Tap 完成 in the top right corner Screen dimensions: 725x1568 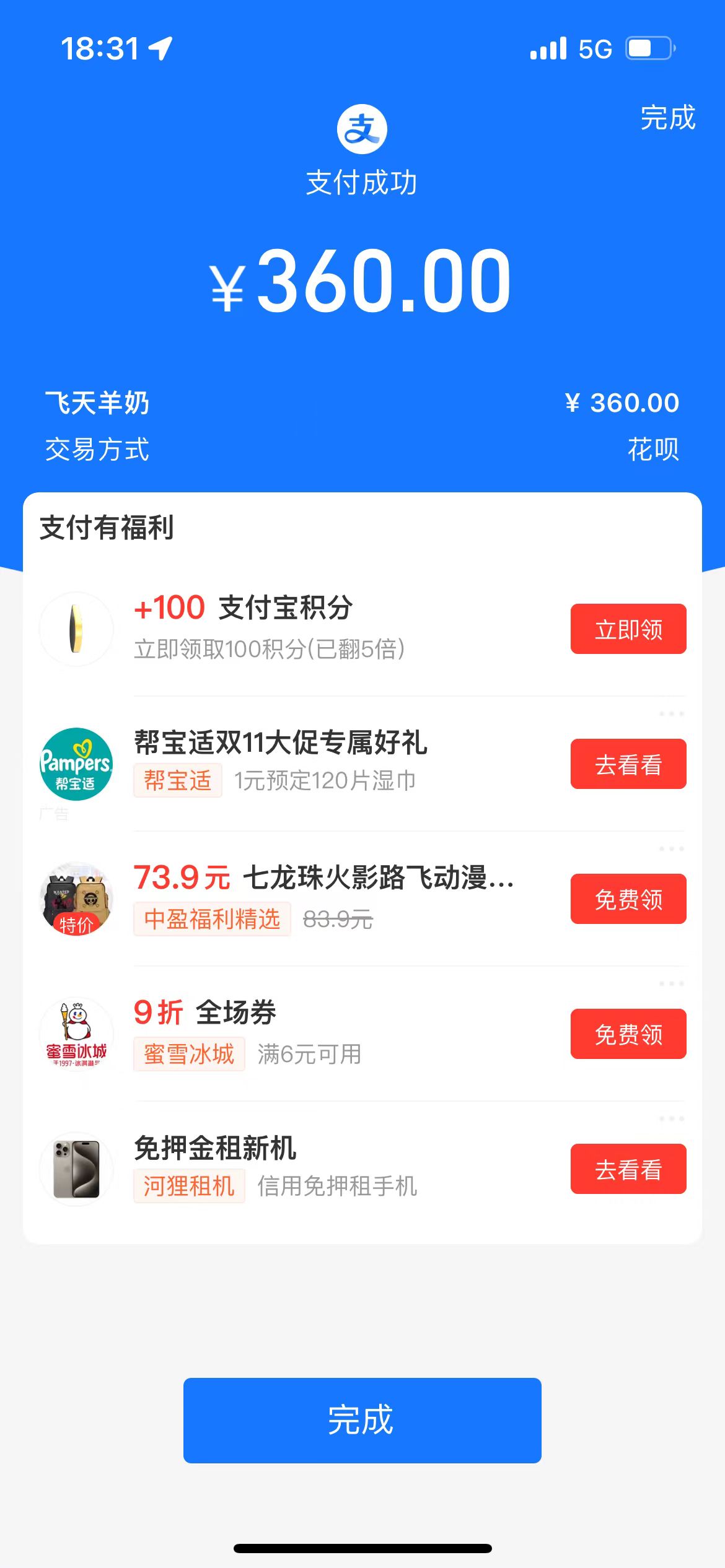667,118
